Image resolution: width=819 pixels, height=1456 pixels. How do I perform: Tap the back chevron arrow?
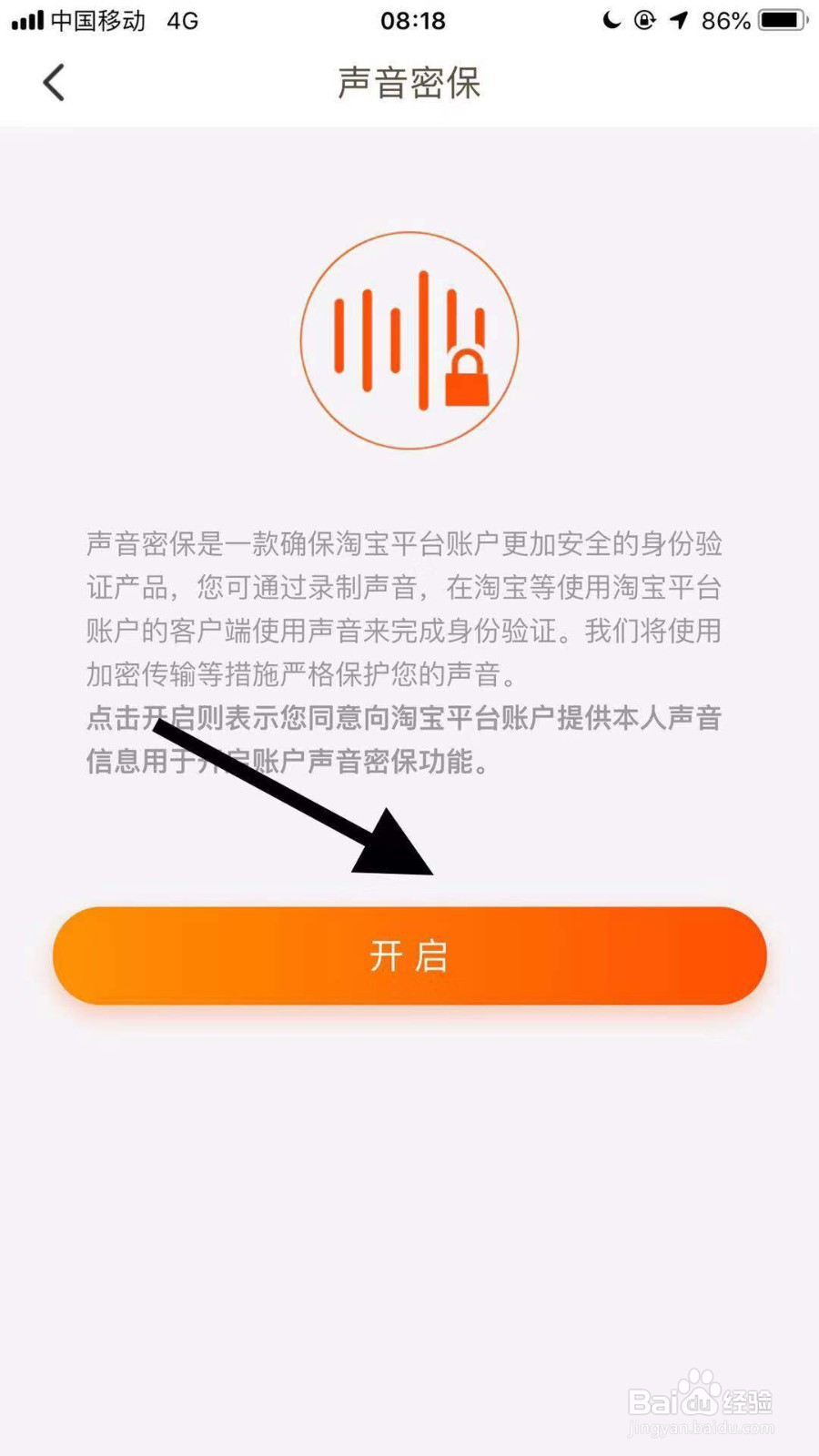[55, 82]
